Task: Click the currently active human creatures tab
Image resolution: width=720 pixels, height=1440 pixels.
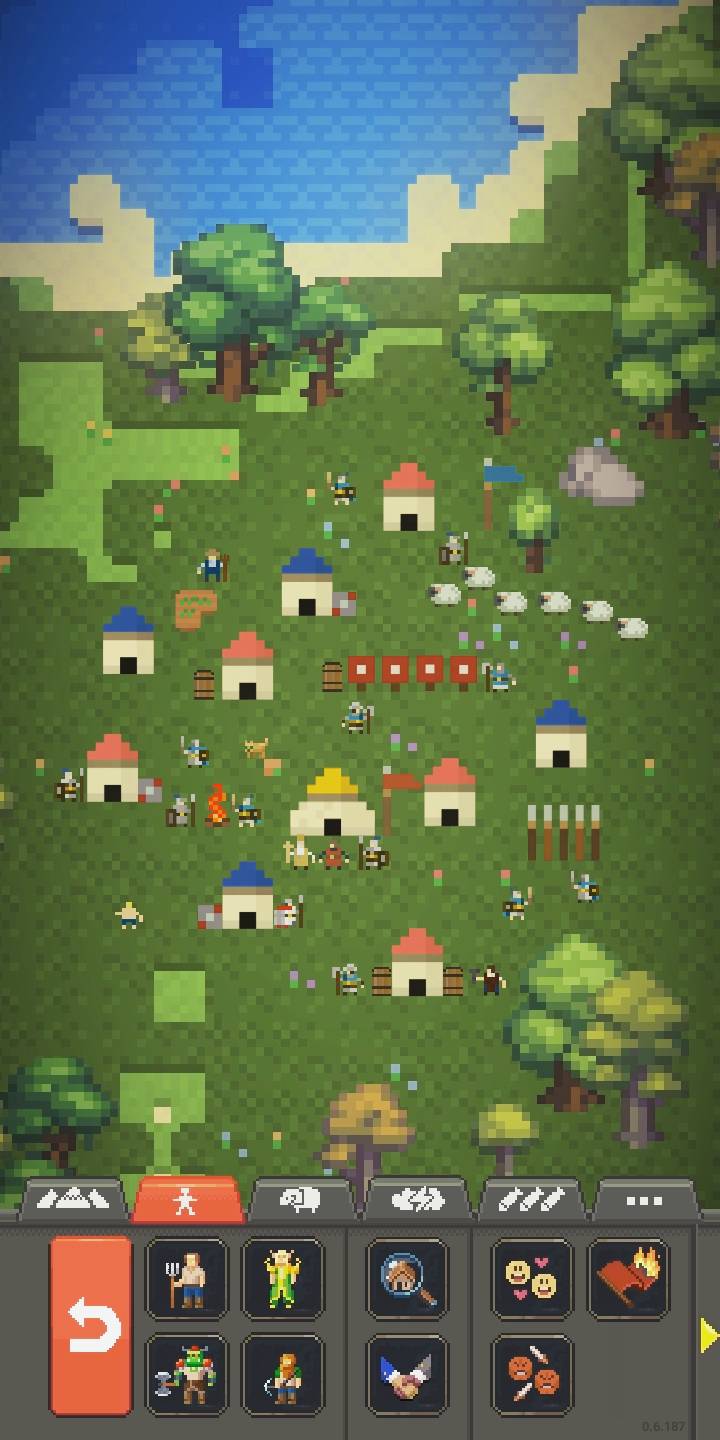Action: point(190,1199)
